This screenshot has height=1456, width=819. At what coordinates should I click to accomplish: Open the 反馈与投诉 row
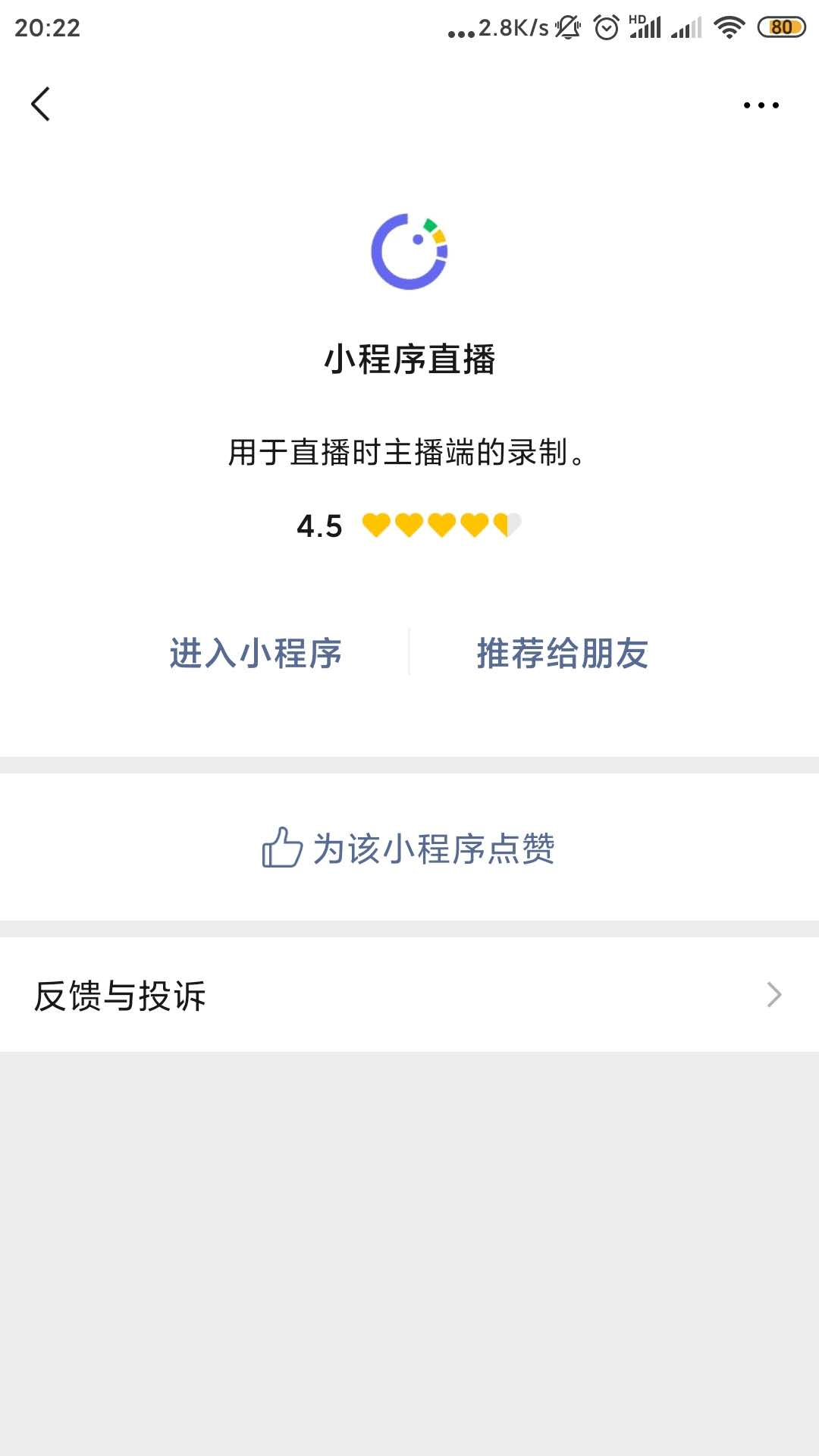click(x=409, y=995)
